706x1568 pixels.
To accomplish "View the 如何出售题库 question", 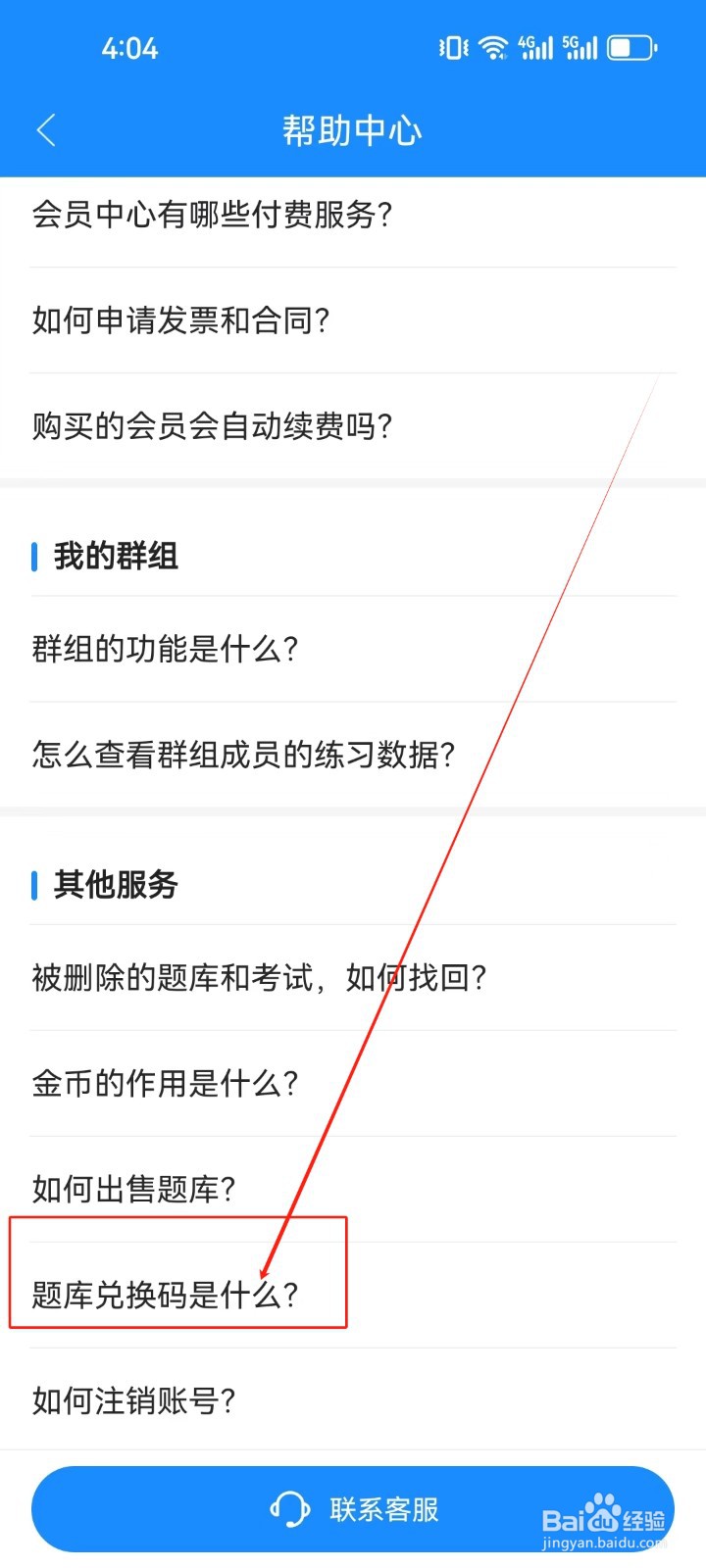I will [132, 1188].
